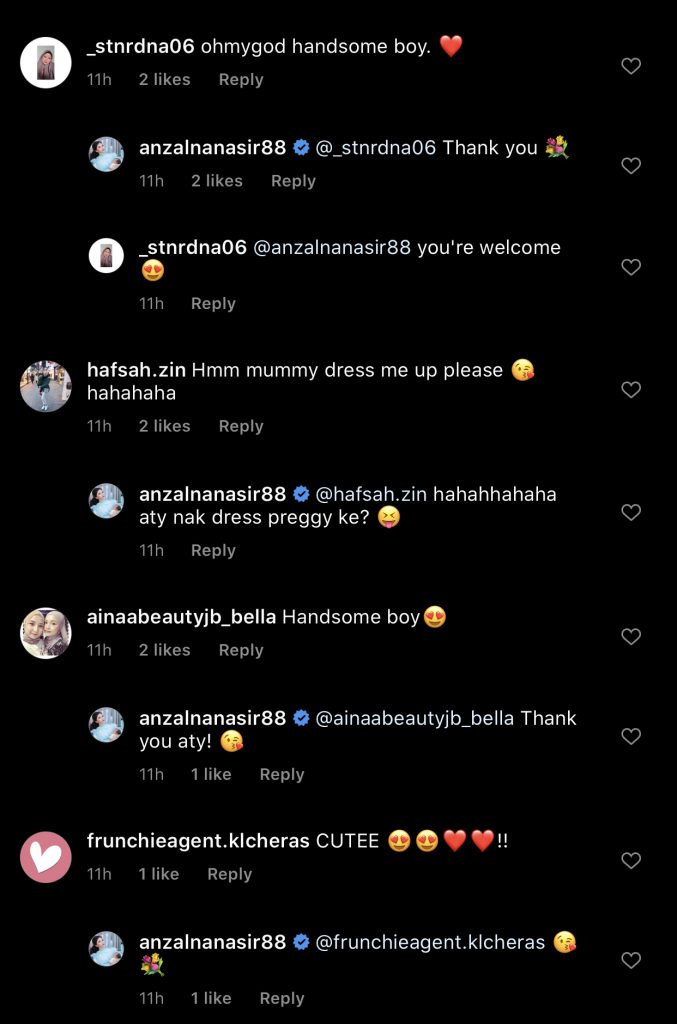Screen dimensions: 677x1024
Task: Like _stnrdna06's 'you're welcome' comment
Action: coord(631,267)
